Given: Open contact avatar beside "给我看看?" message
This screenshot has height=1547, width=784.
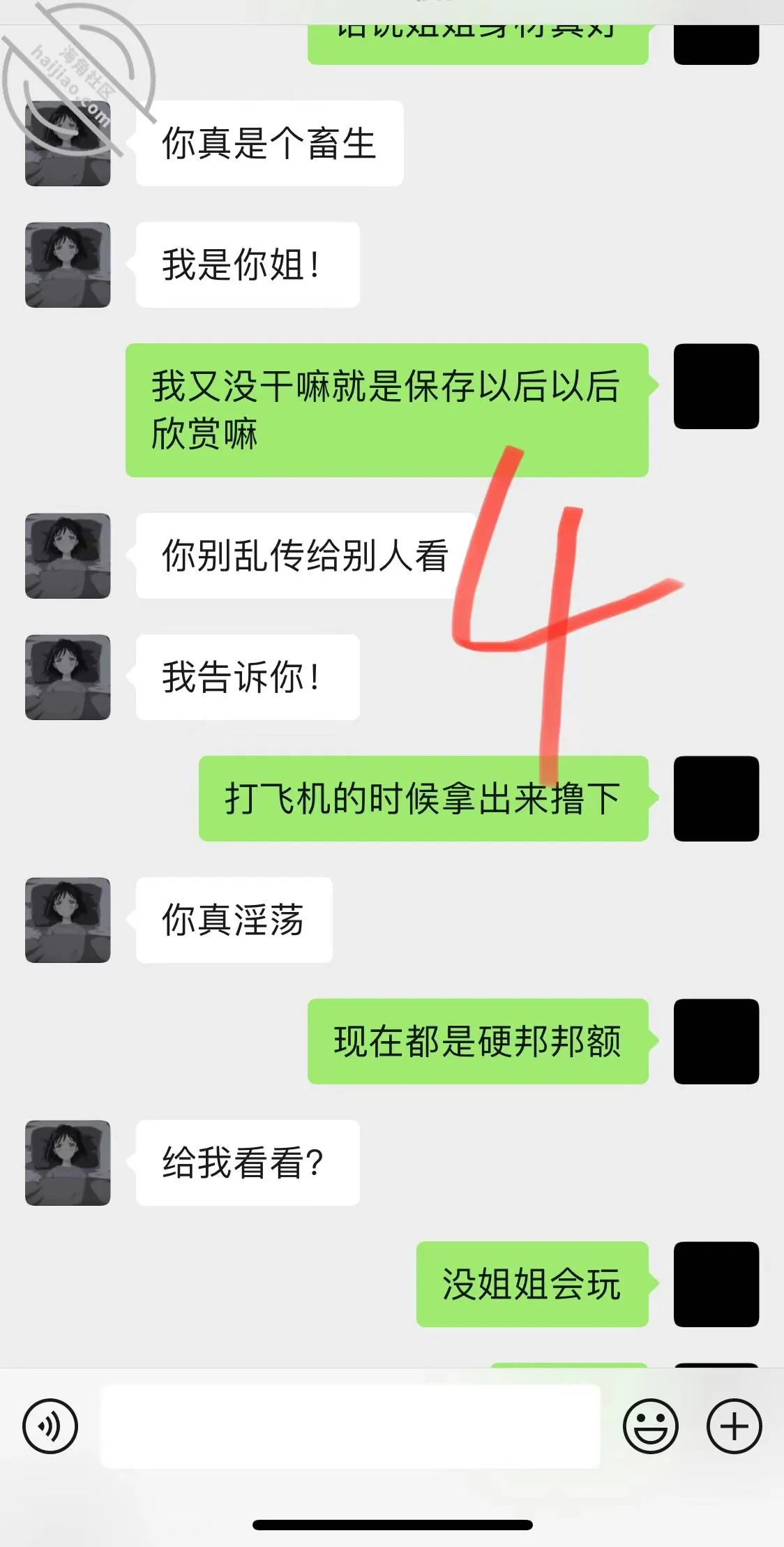Looking at the screenshot, I should pyautogui.click(x=68, y=1163).
